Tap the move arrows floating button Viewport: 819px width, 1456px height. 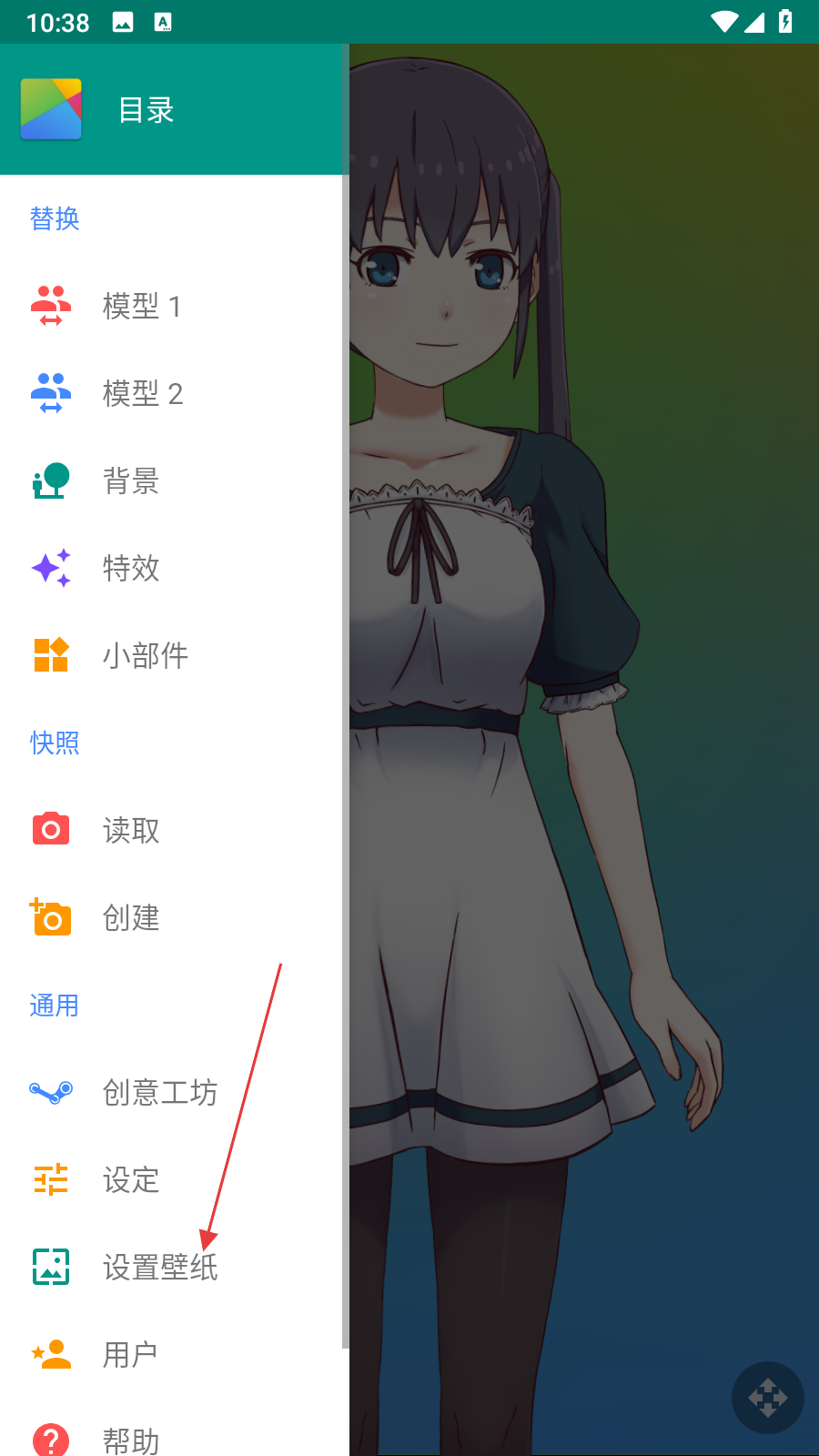click(x=767, y=1398)
